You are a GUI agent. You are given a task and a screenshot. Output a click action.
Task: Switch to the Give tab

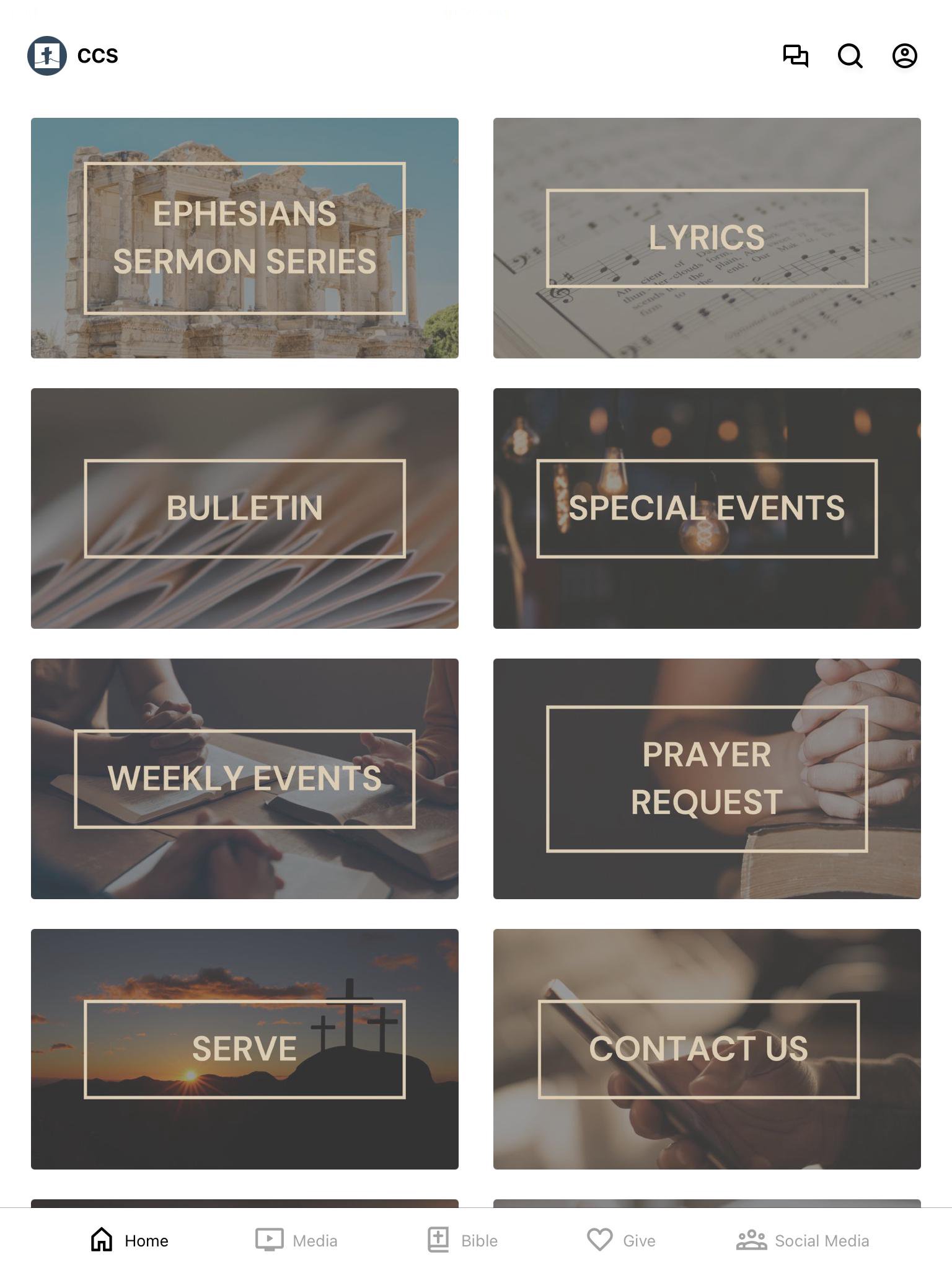tap(621, 1240)
